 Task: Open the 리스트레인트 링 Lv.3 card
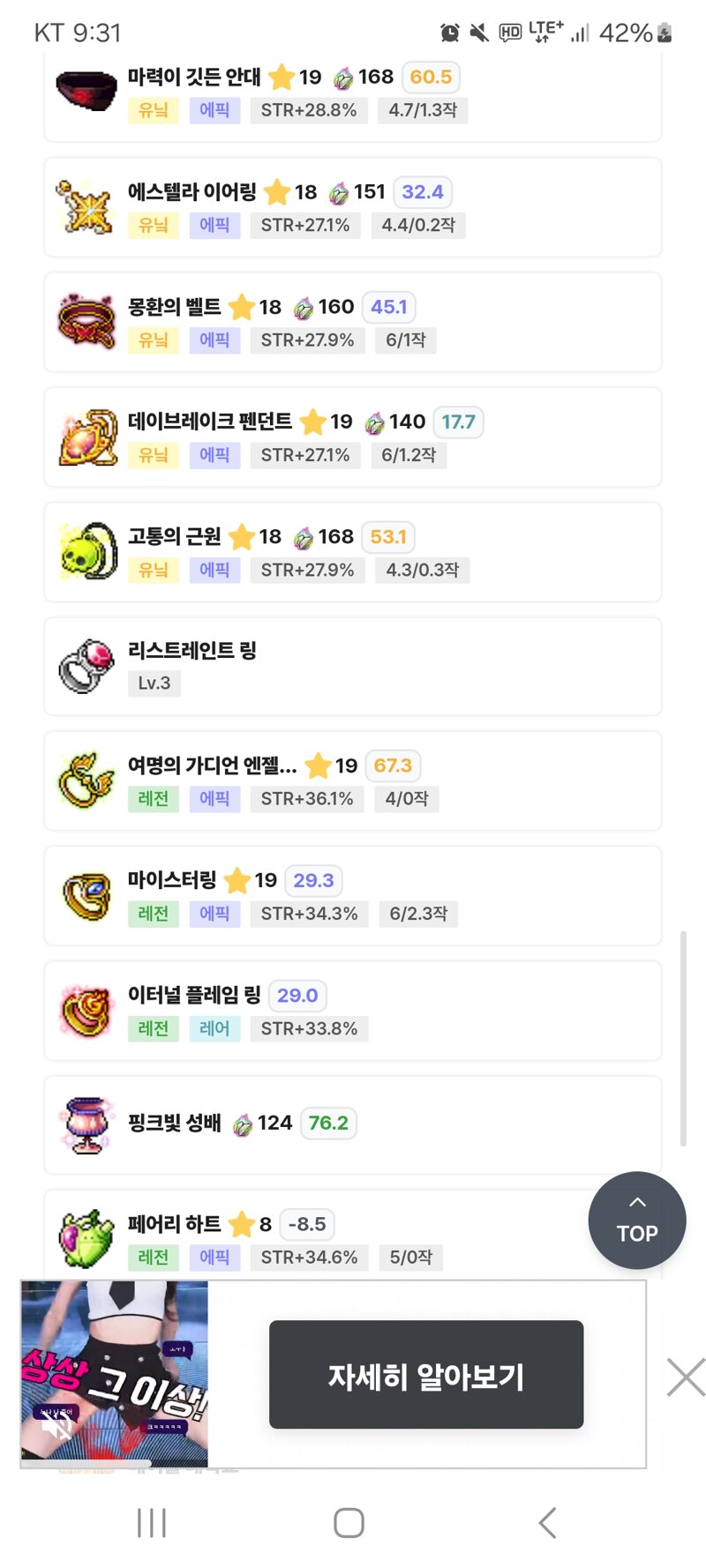[x=353, y=667]
